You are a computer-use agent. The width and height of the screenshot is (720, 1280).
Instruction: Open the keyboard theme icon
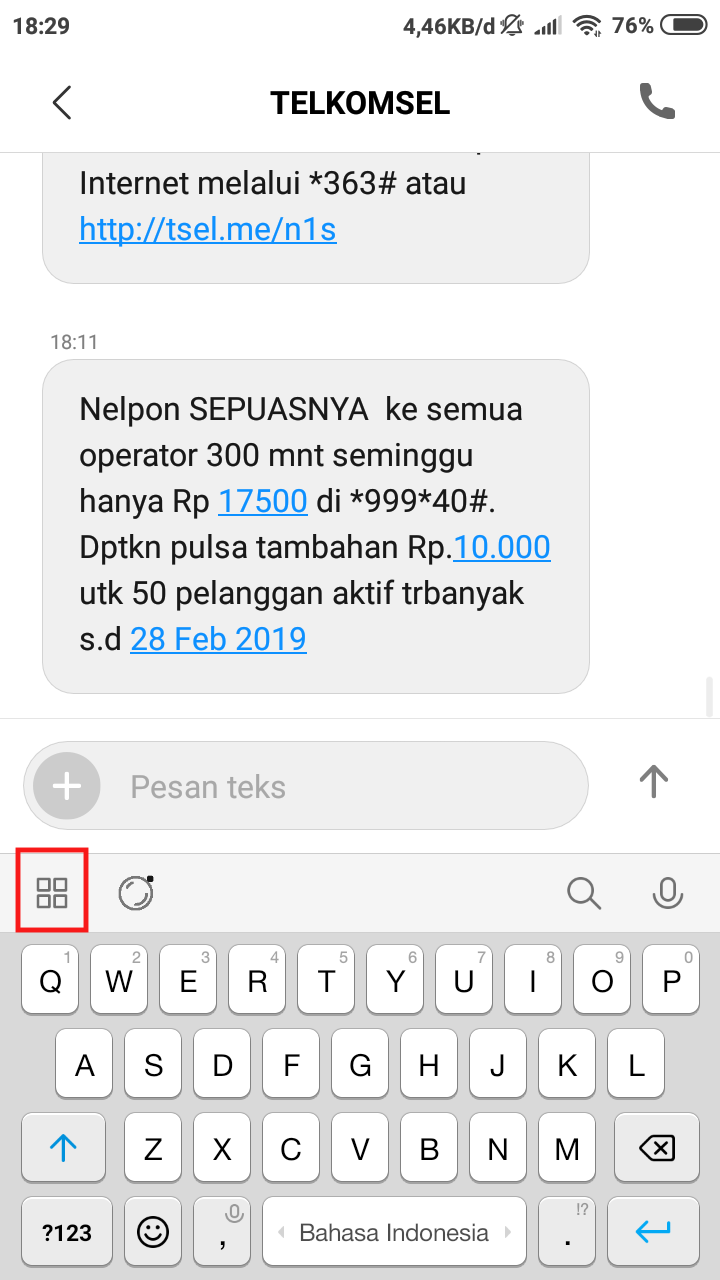[x=136, y=892]
